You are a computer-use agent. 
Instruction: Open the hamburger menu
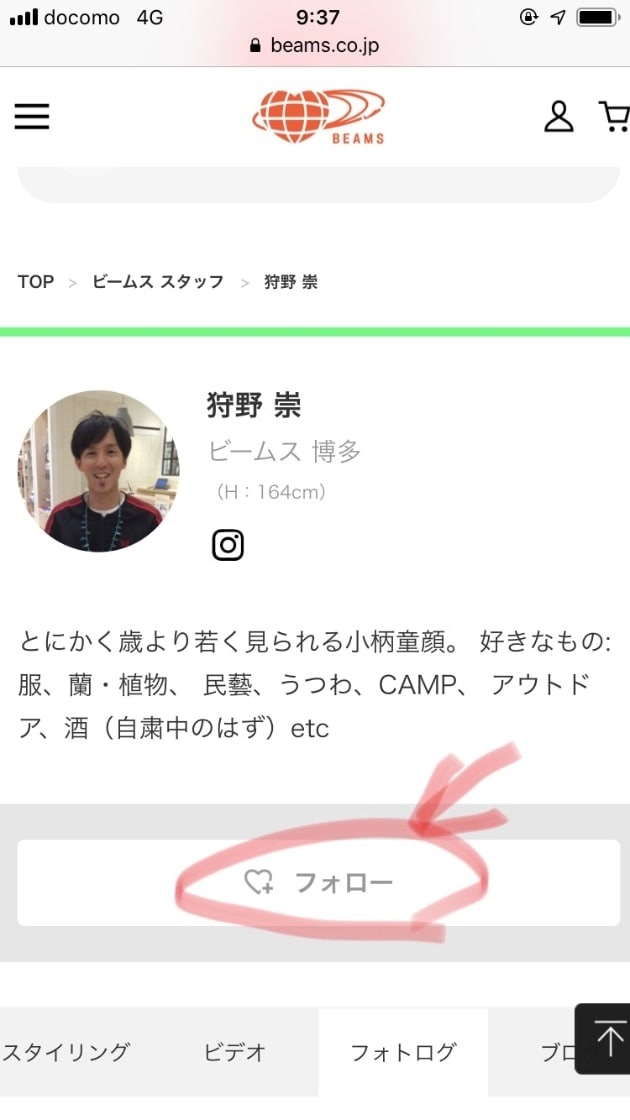tap(32, 117)
